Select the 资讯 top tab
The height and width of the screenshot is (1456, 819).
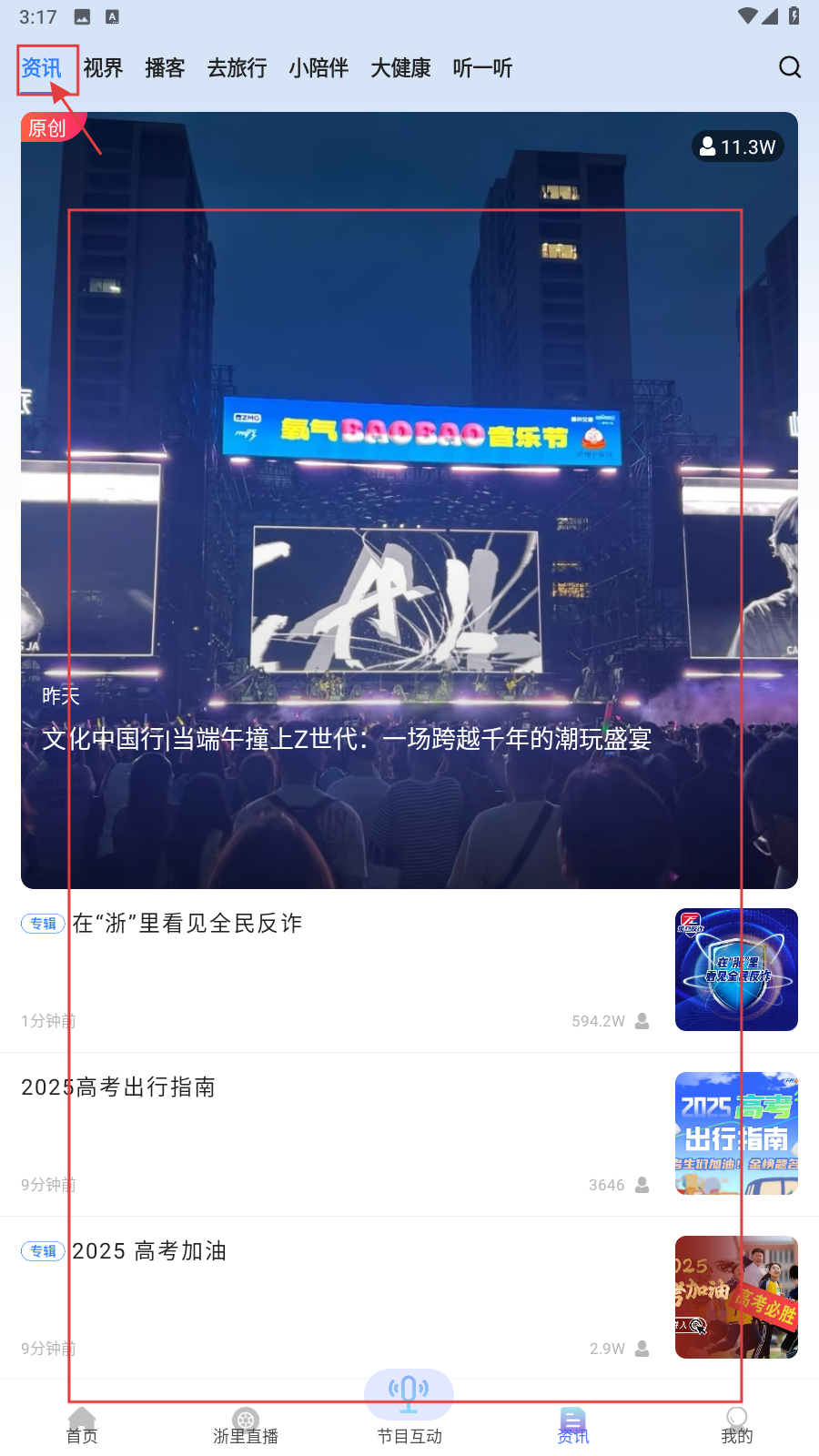[x=42, y=68]
